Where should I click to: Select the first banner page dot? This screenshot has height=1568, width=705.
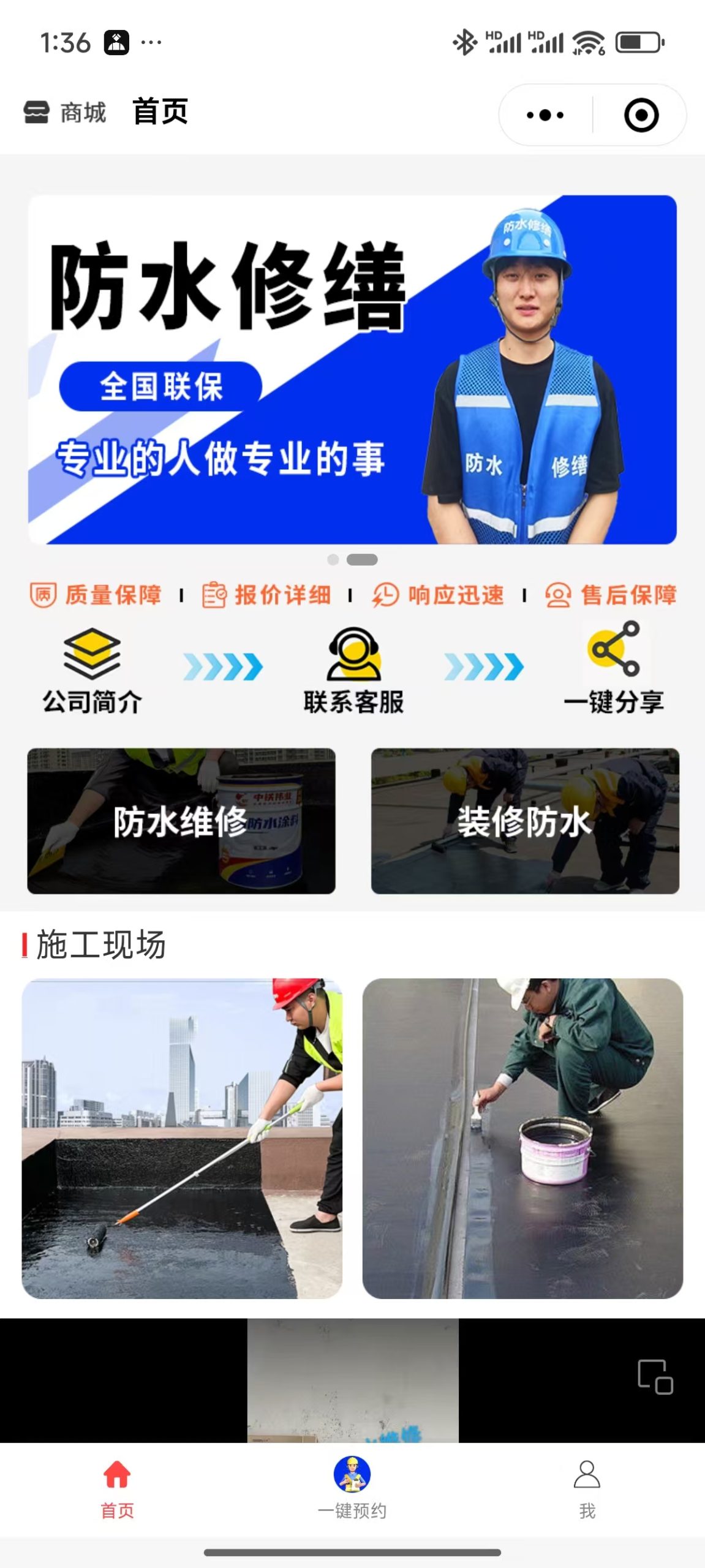click(x=333, y=559)
